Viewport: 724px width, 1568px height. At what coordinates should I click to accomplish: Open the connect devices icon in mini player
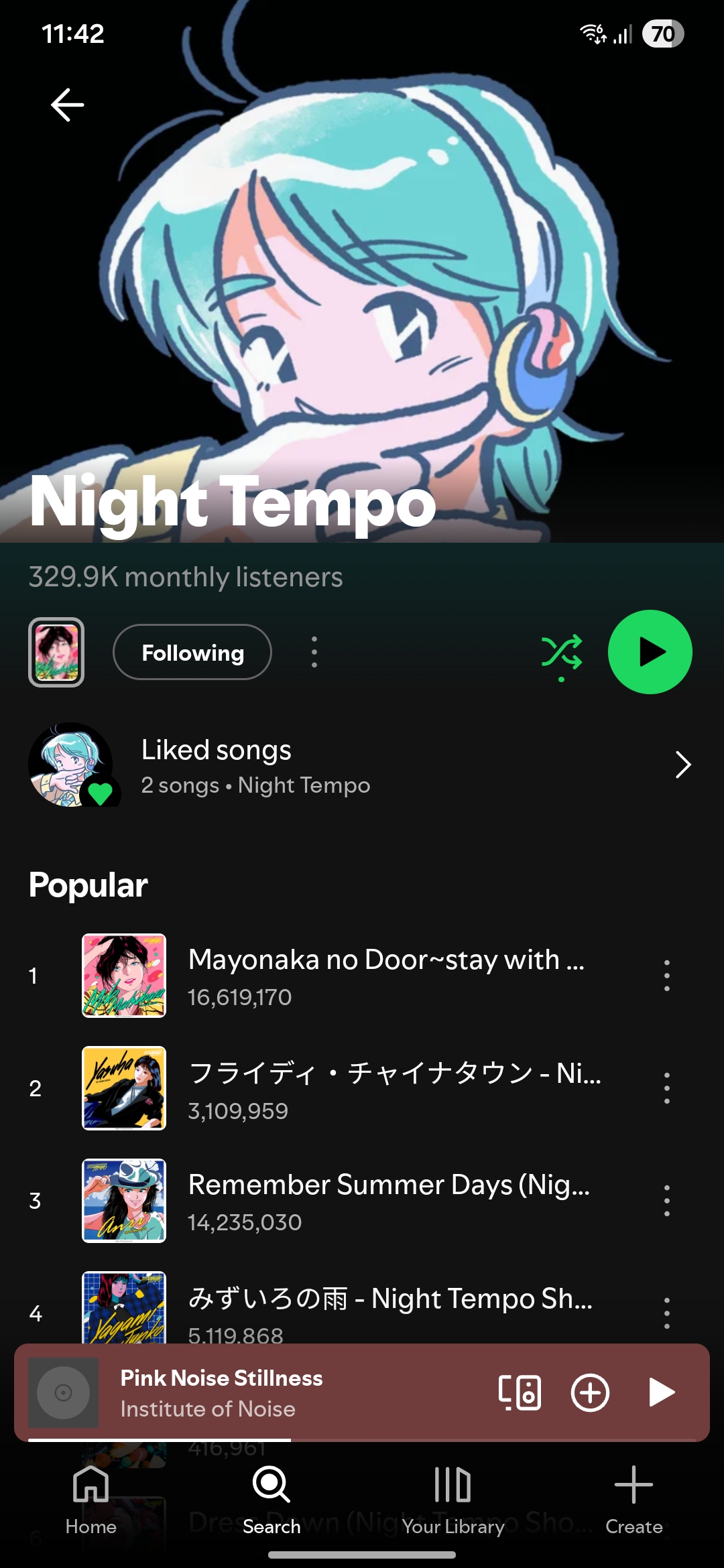(x=520, y=1392)
